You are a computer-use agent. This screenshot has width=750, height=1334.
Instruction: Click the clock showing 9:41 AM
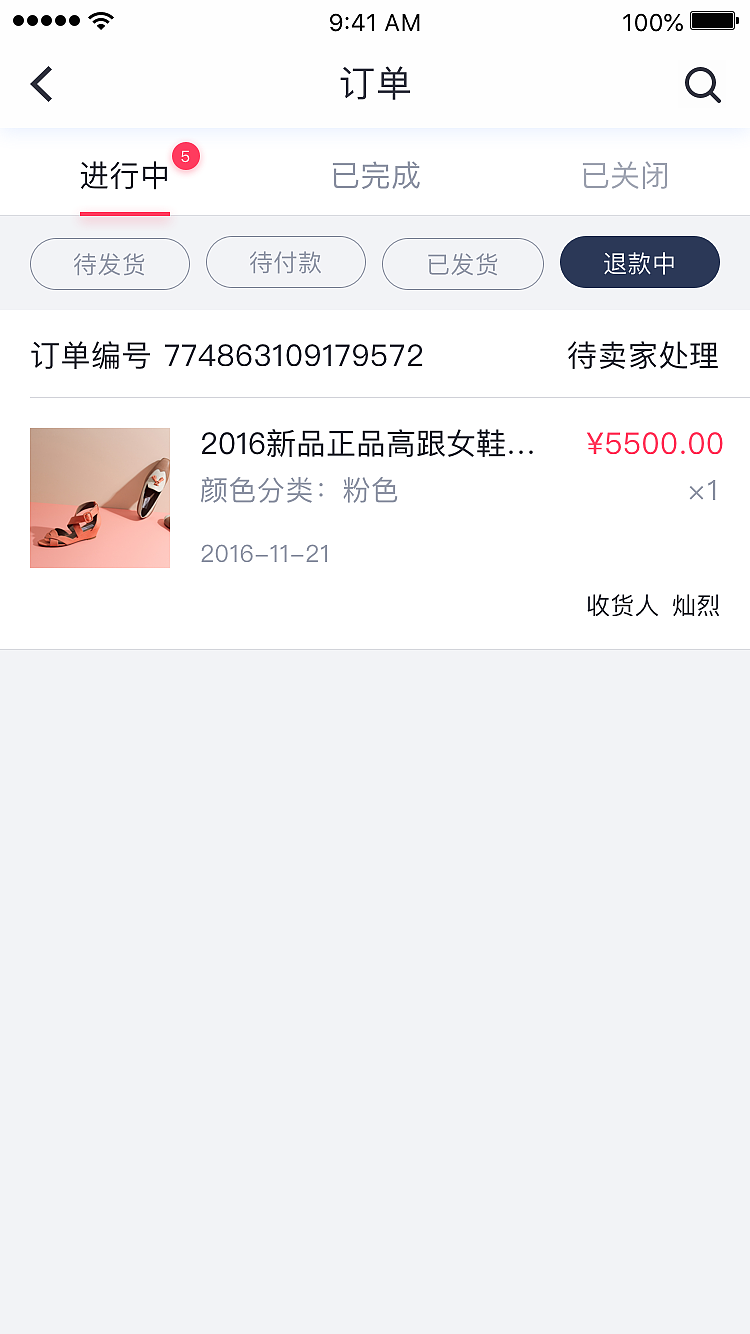click(x=375, y=22)
